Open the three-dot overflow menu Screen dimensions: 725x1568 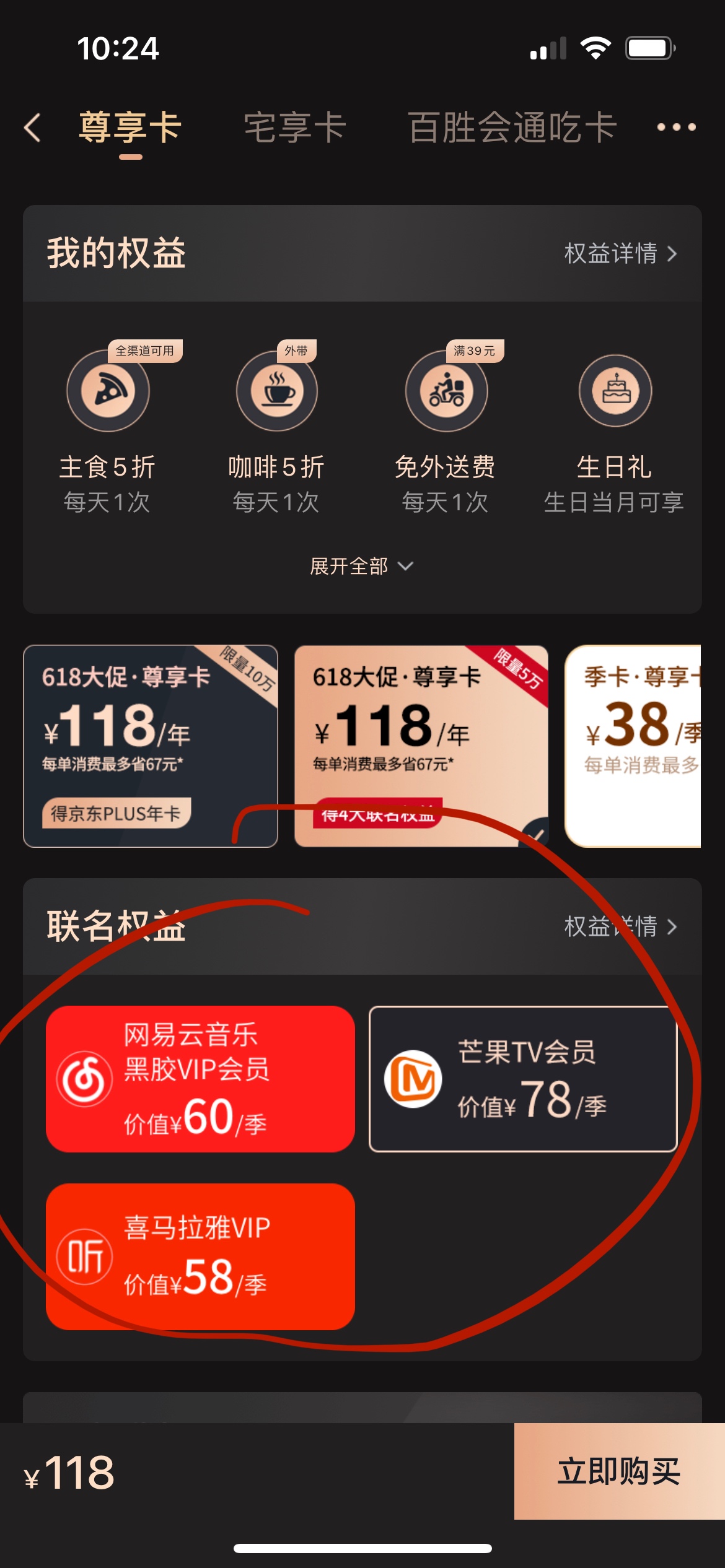pos(676,128)
